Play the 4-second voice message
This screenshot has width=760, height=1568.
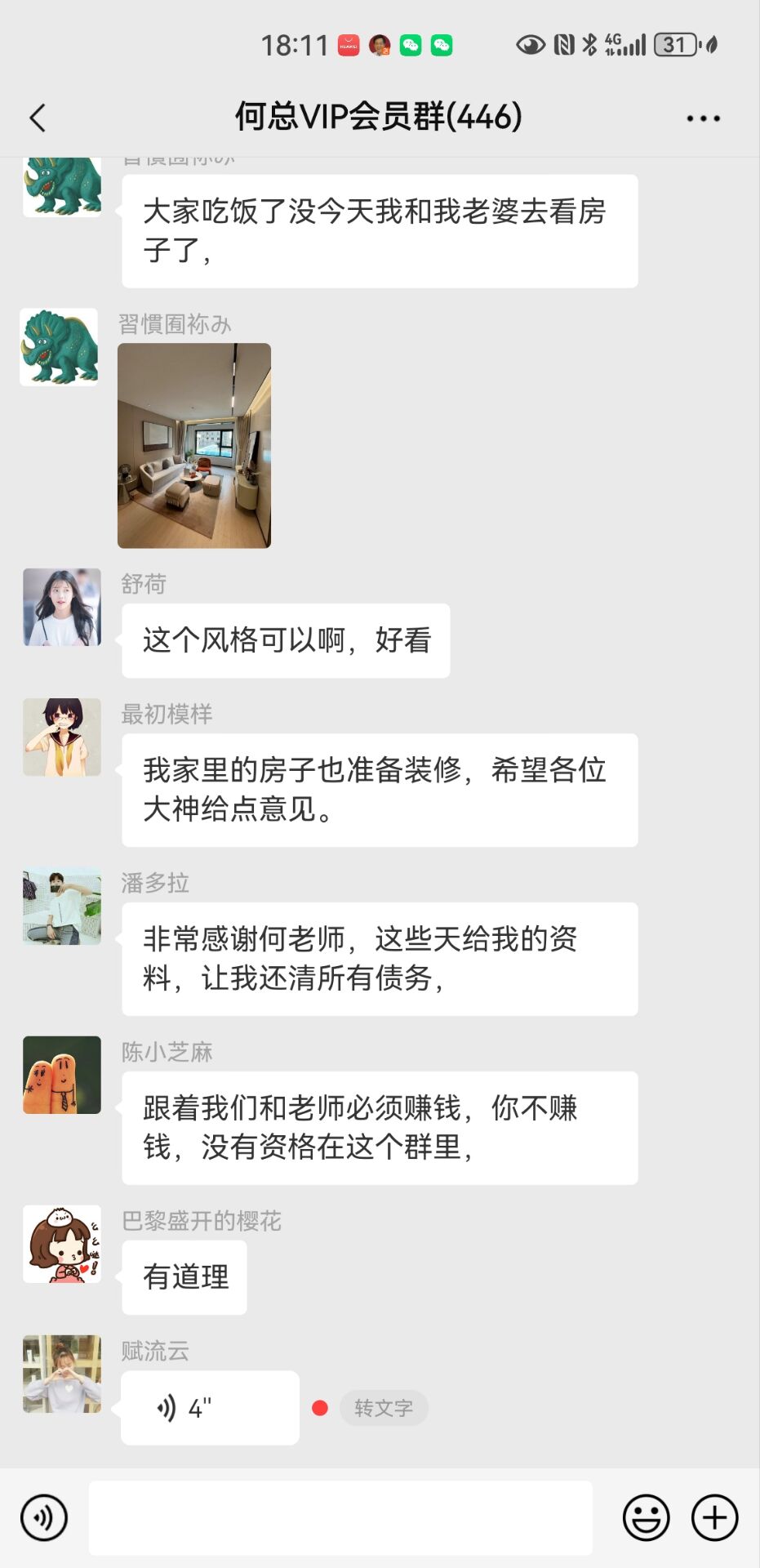210,1408
